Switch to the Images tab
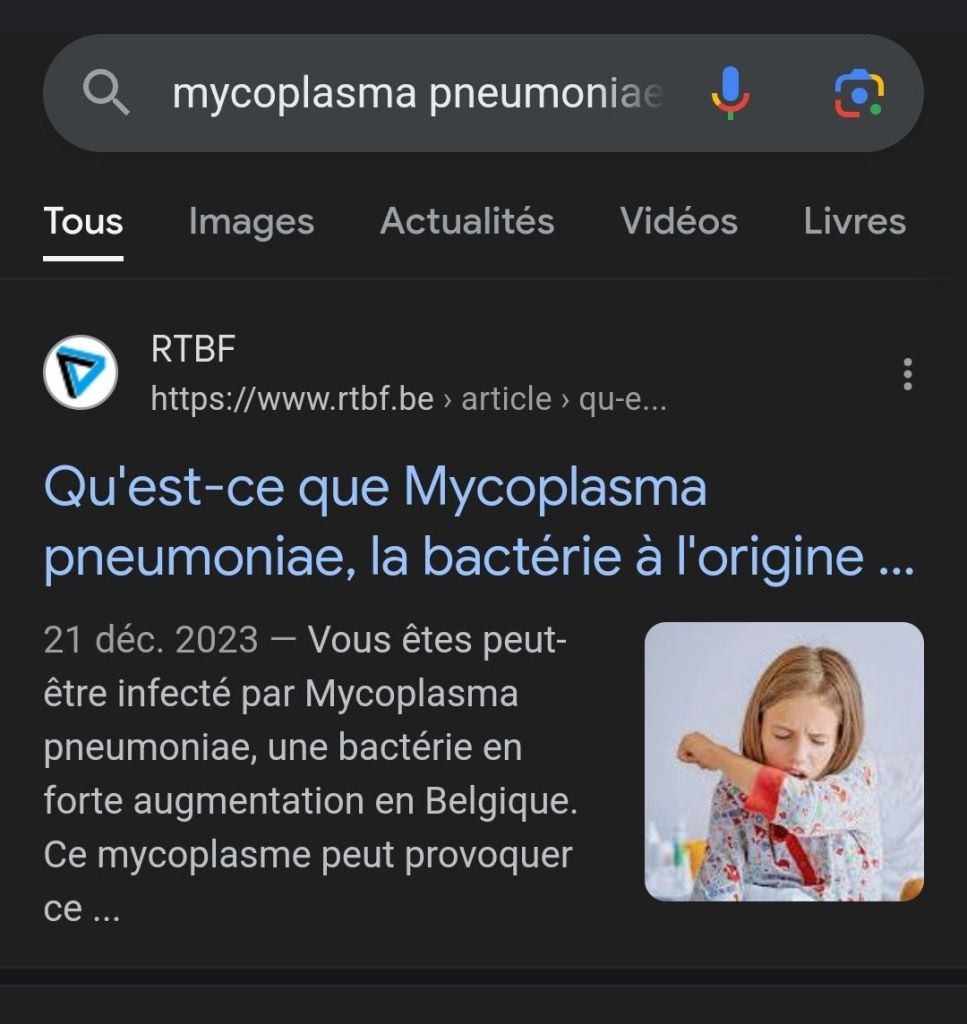The image size is (967, 1024). (251, 222)
